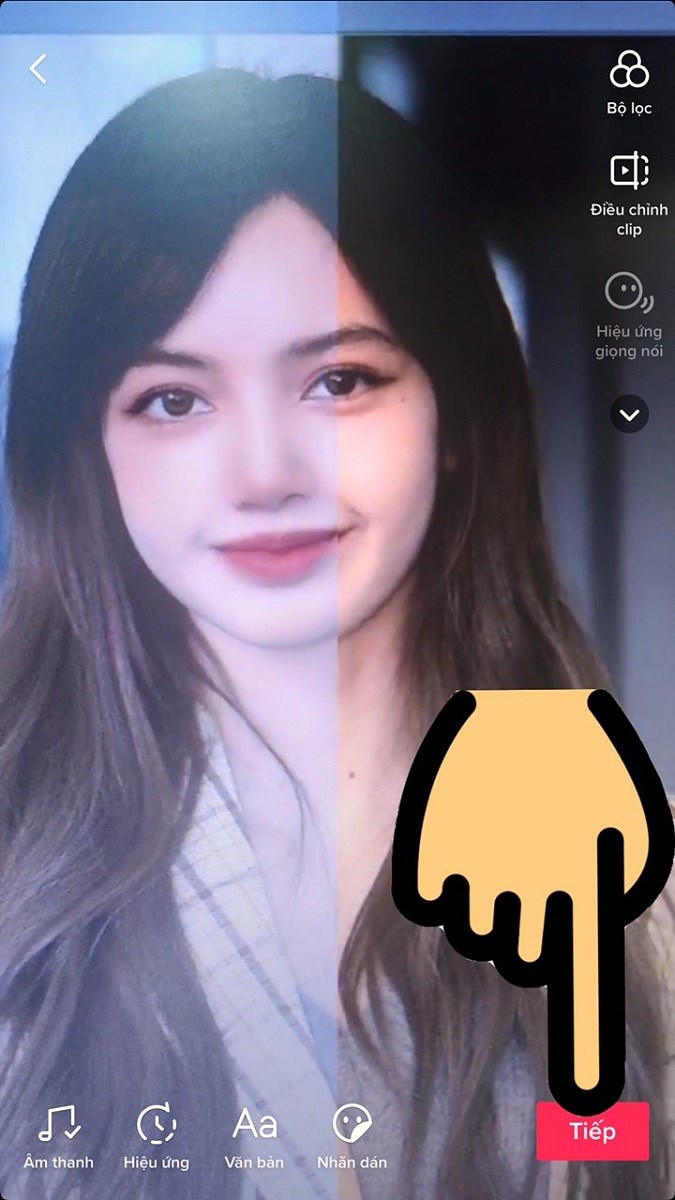This screenshot has height=1200, width=675.
Task: Tap the red Tiếp button
Action: coord(592,1132)
